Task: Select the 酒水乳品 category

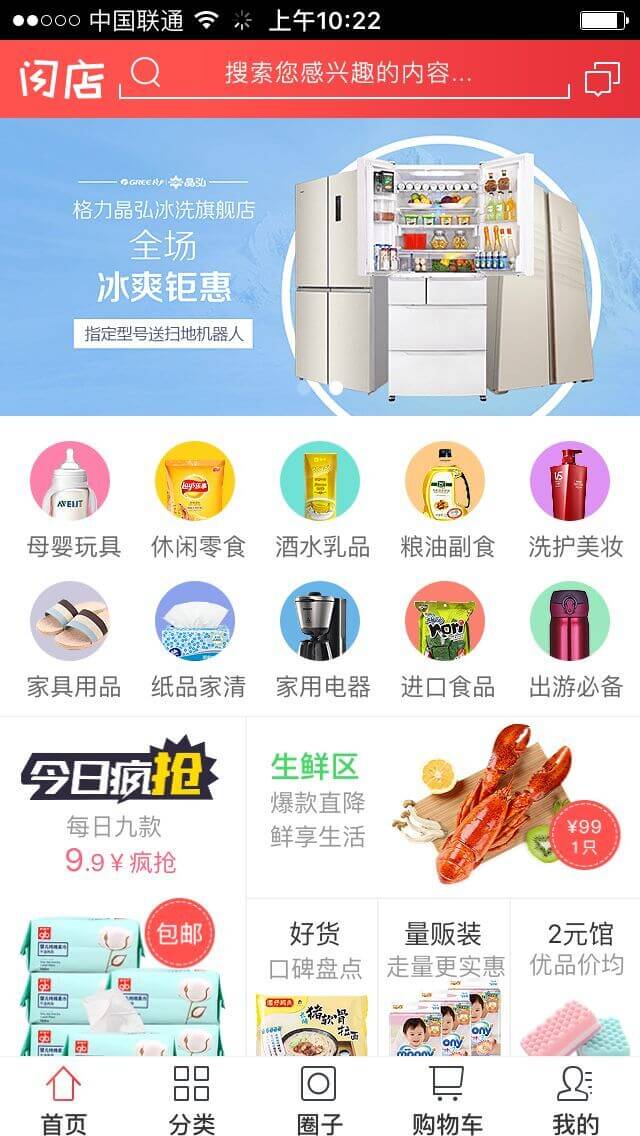Action: click(321, 500)
